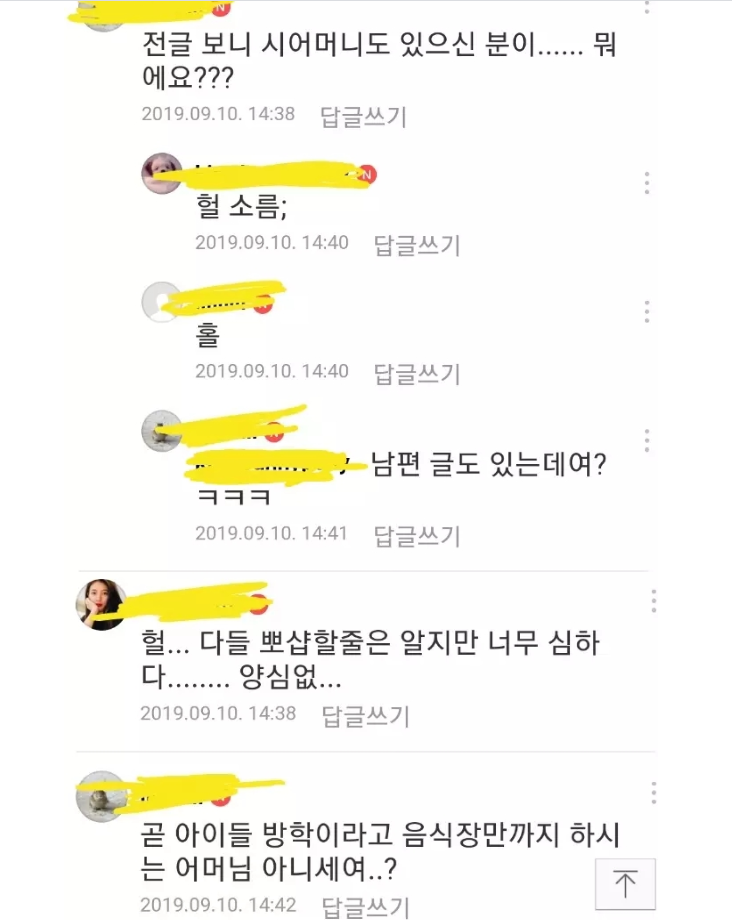View the profile photo of '헐 소름;' commenter
The width and height of the screenshot is (732, 920).
click(x=162, y=174)
